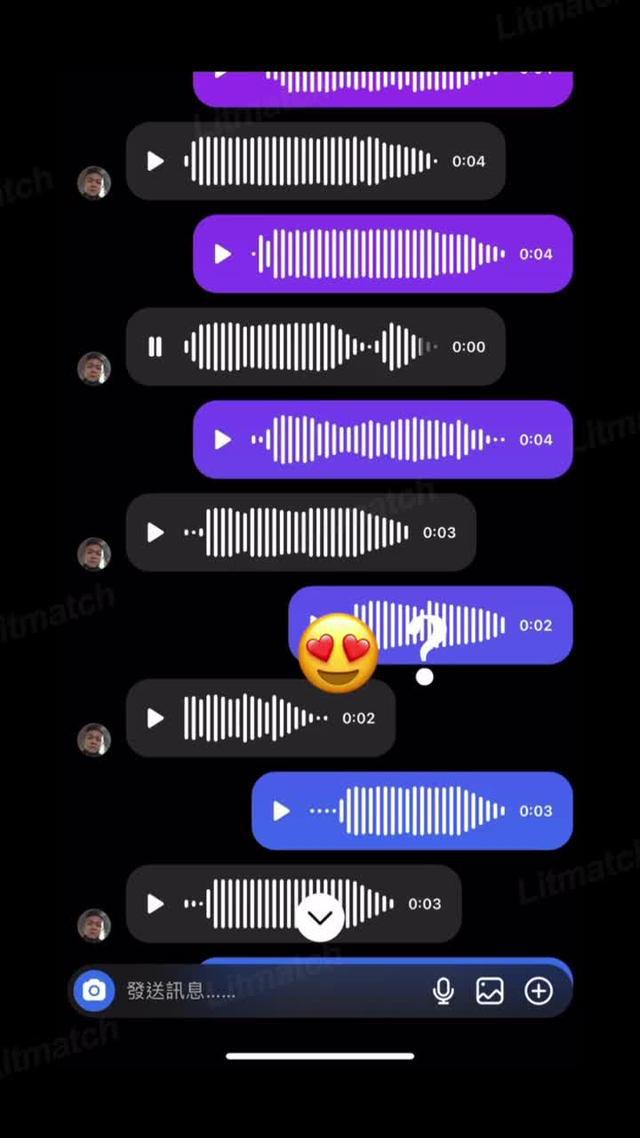640x1138 pixels.
Task: Record a voice message with the microphone
Action: click(x=443, y=991)
